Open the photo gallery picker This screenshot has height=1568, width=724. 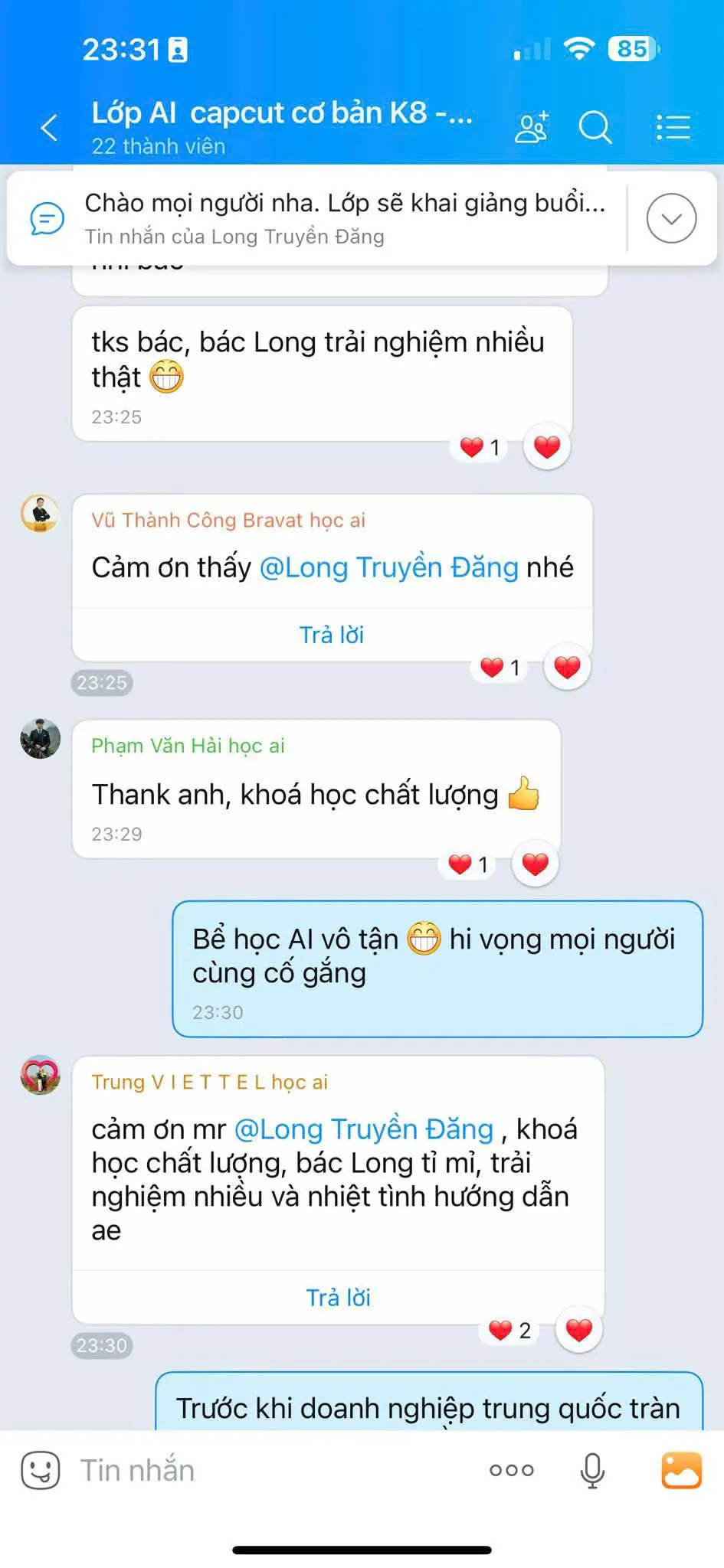pyautogui.click(x=681, y=1470)
